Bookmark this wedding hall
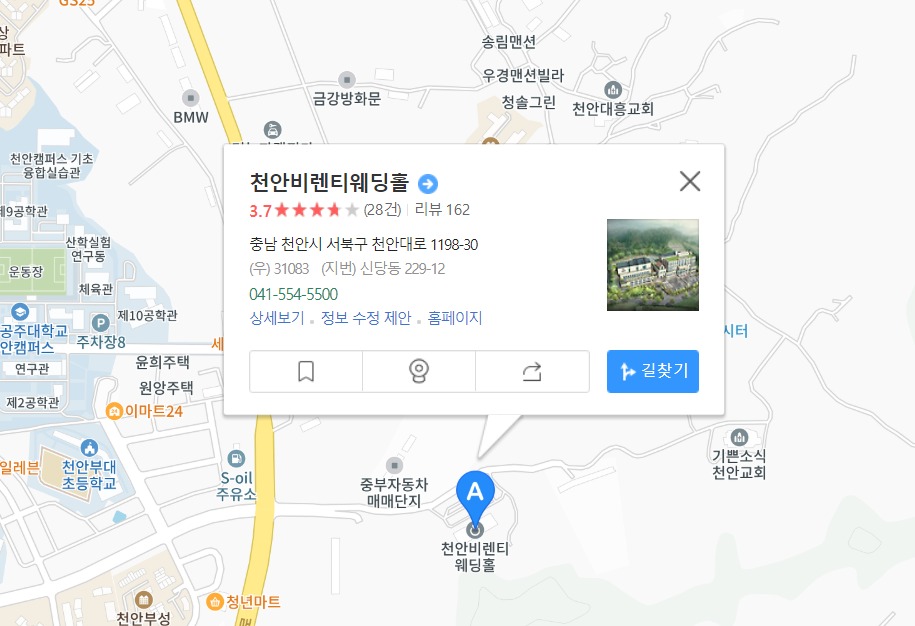The height and width of the screenshot is (626, 915). (x=306, y=372)
